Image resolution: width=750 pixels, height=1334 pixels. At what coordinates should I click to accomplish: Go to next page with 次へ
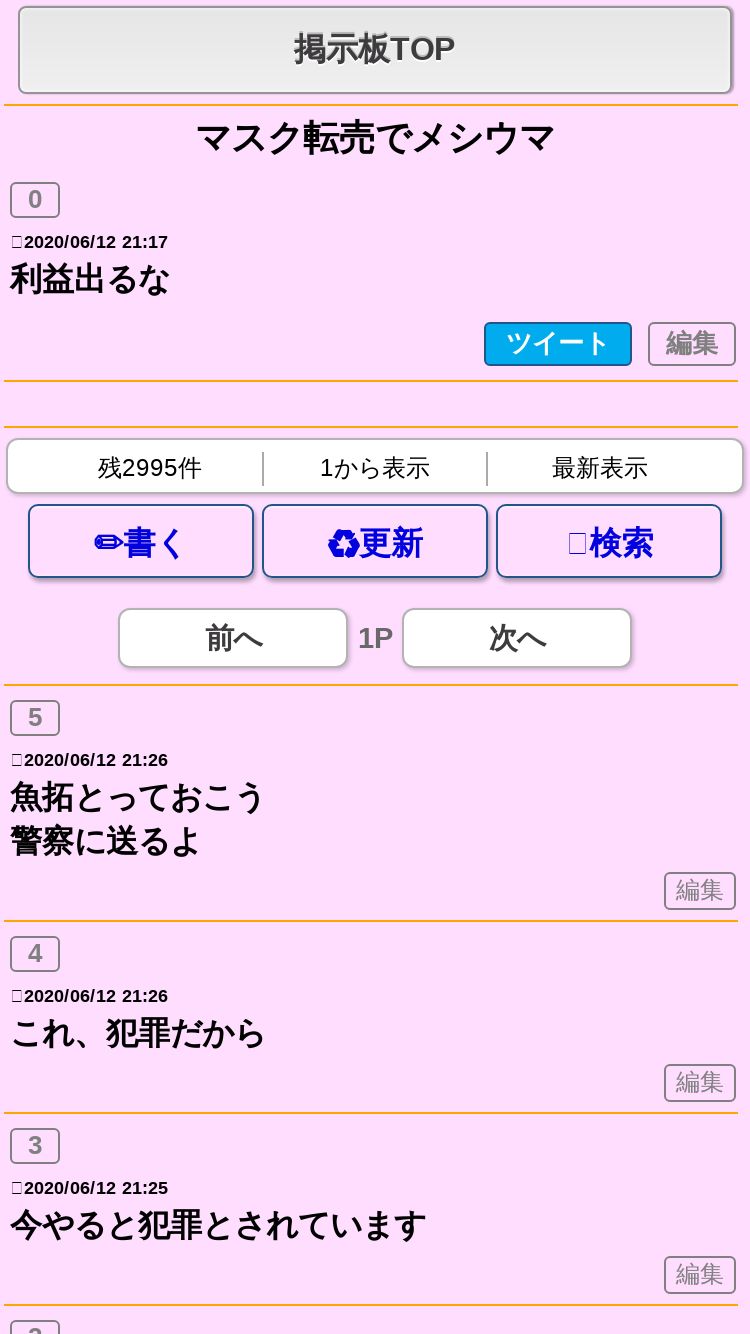coord(517,638)
